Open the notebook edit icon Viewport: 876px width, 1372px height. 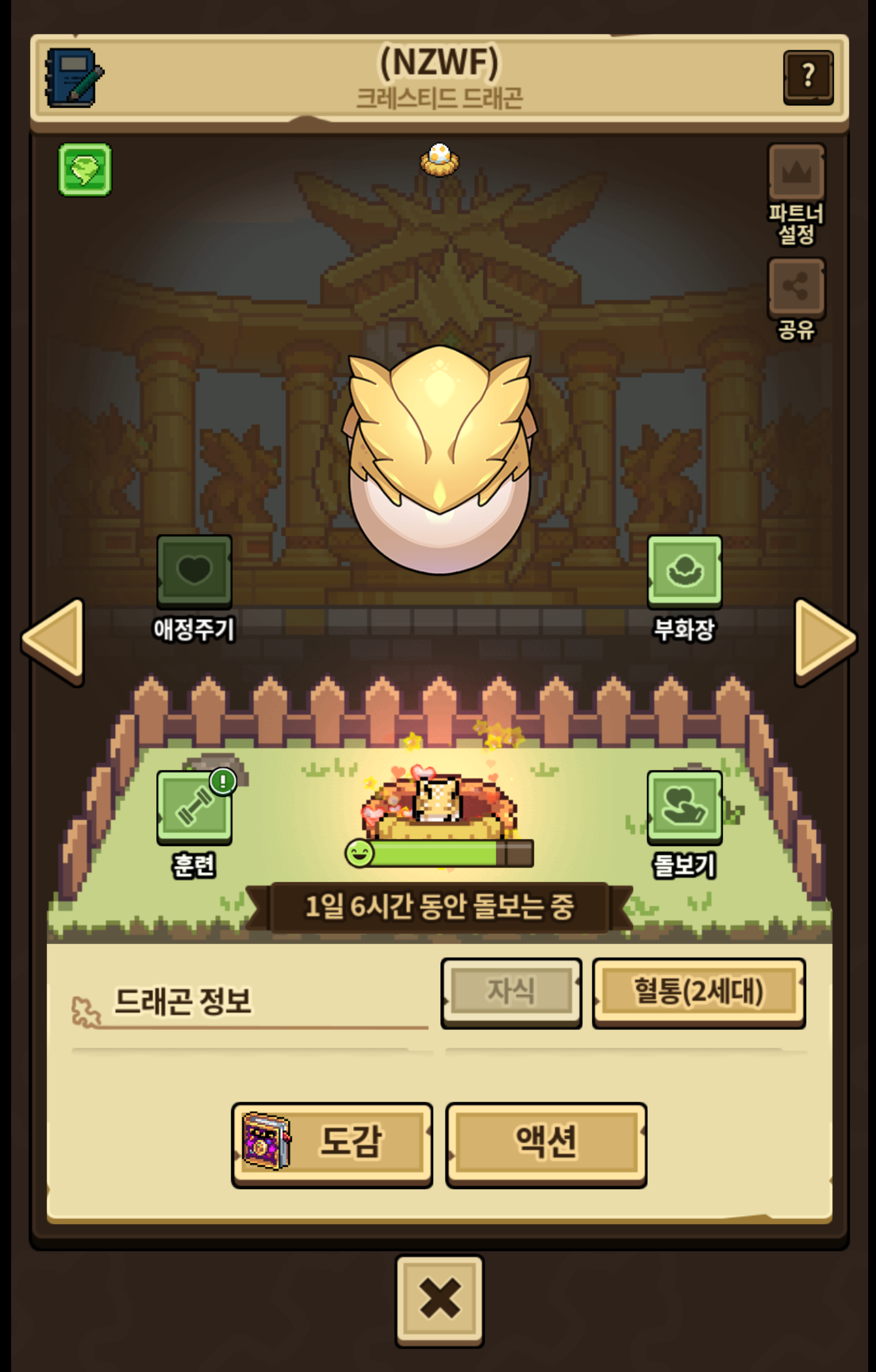tap(75, 78)
